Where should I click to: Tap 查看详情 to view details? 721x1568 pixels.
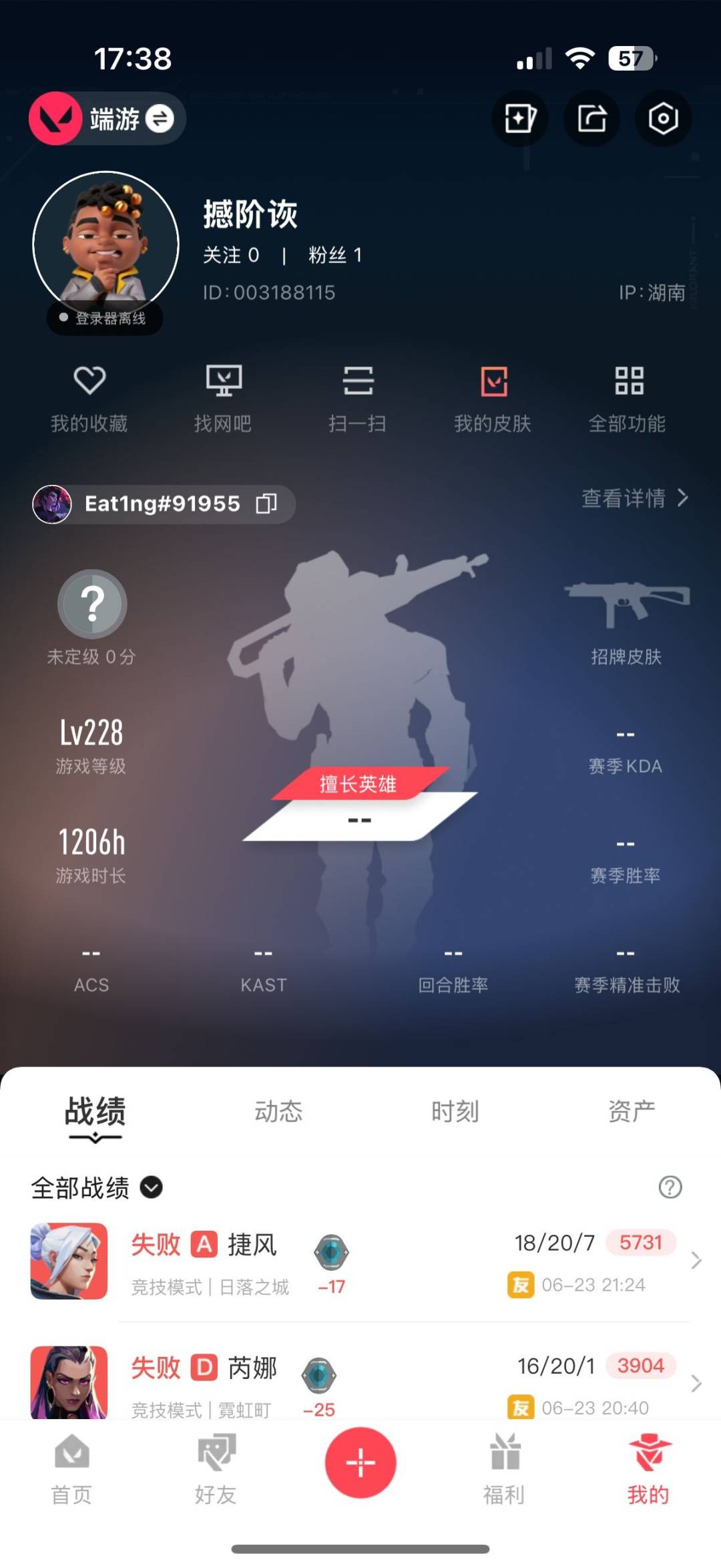pyautogui.click(x=634, y=498)
